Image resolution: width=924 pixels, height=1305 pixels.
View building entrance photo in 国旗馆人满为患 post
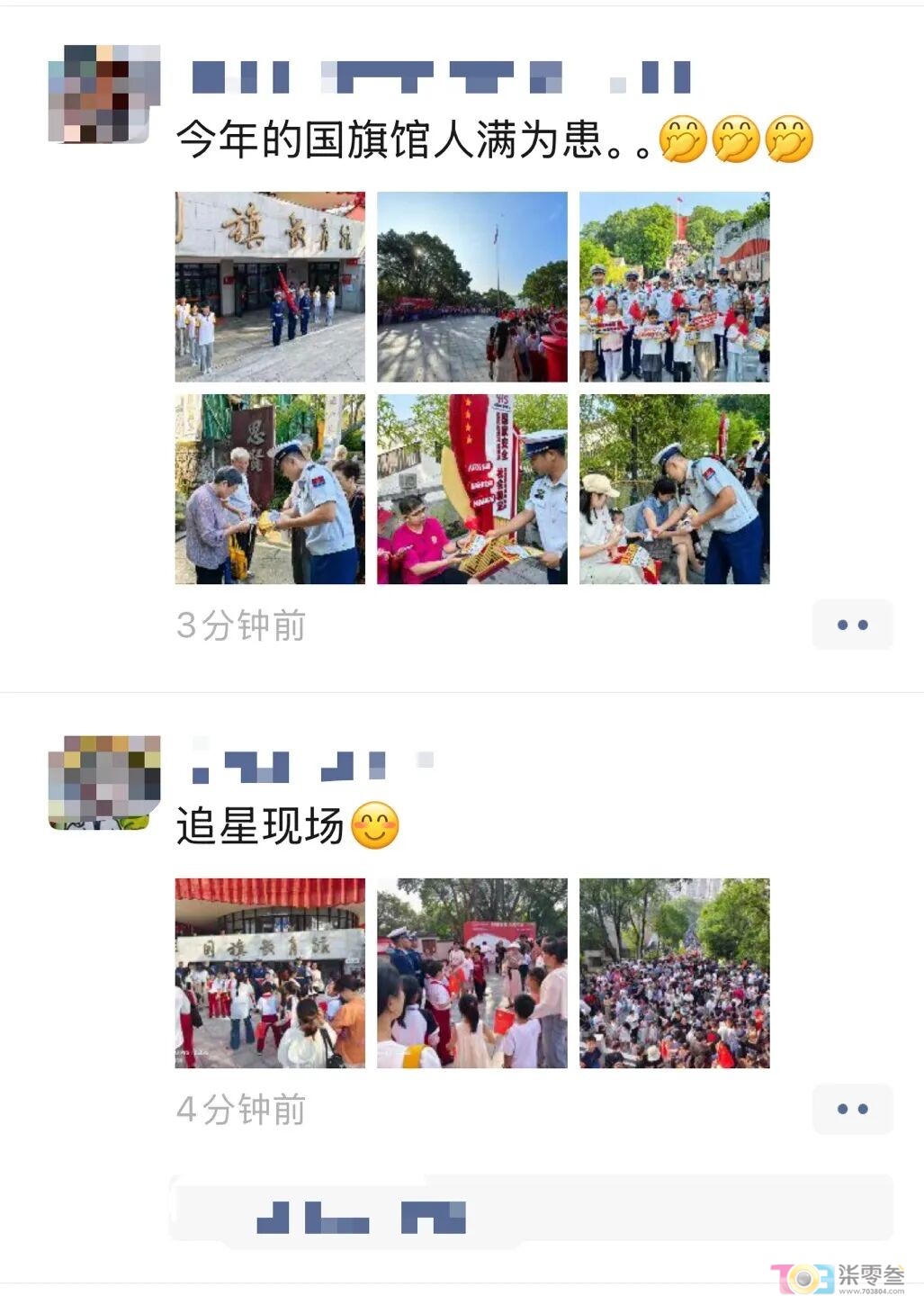[x=270, y=286]
